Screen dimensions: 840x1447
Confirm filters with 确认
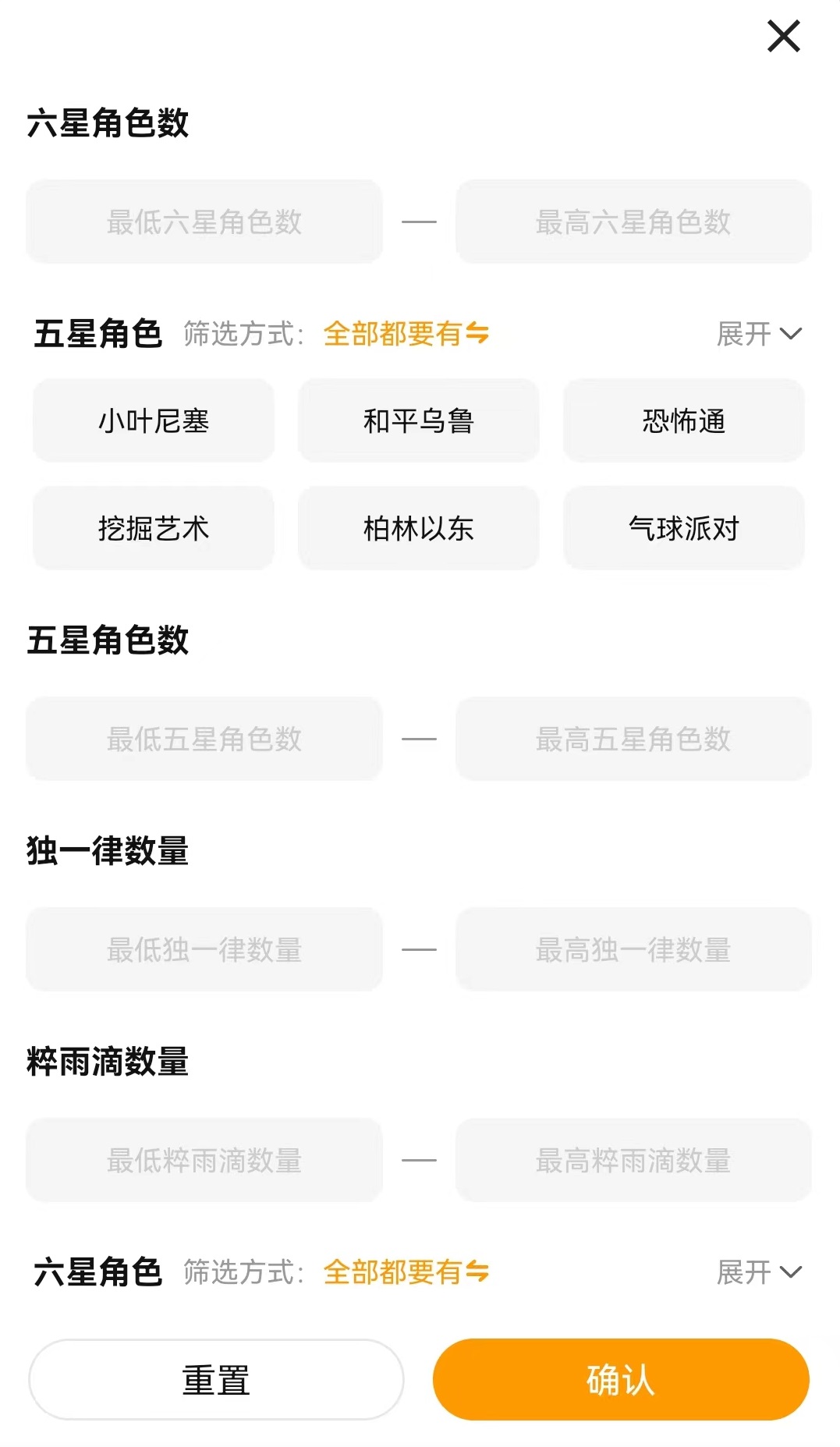[621, 1380]
